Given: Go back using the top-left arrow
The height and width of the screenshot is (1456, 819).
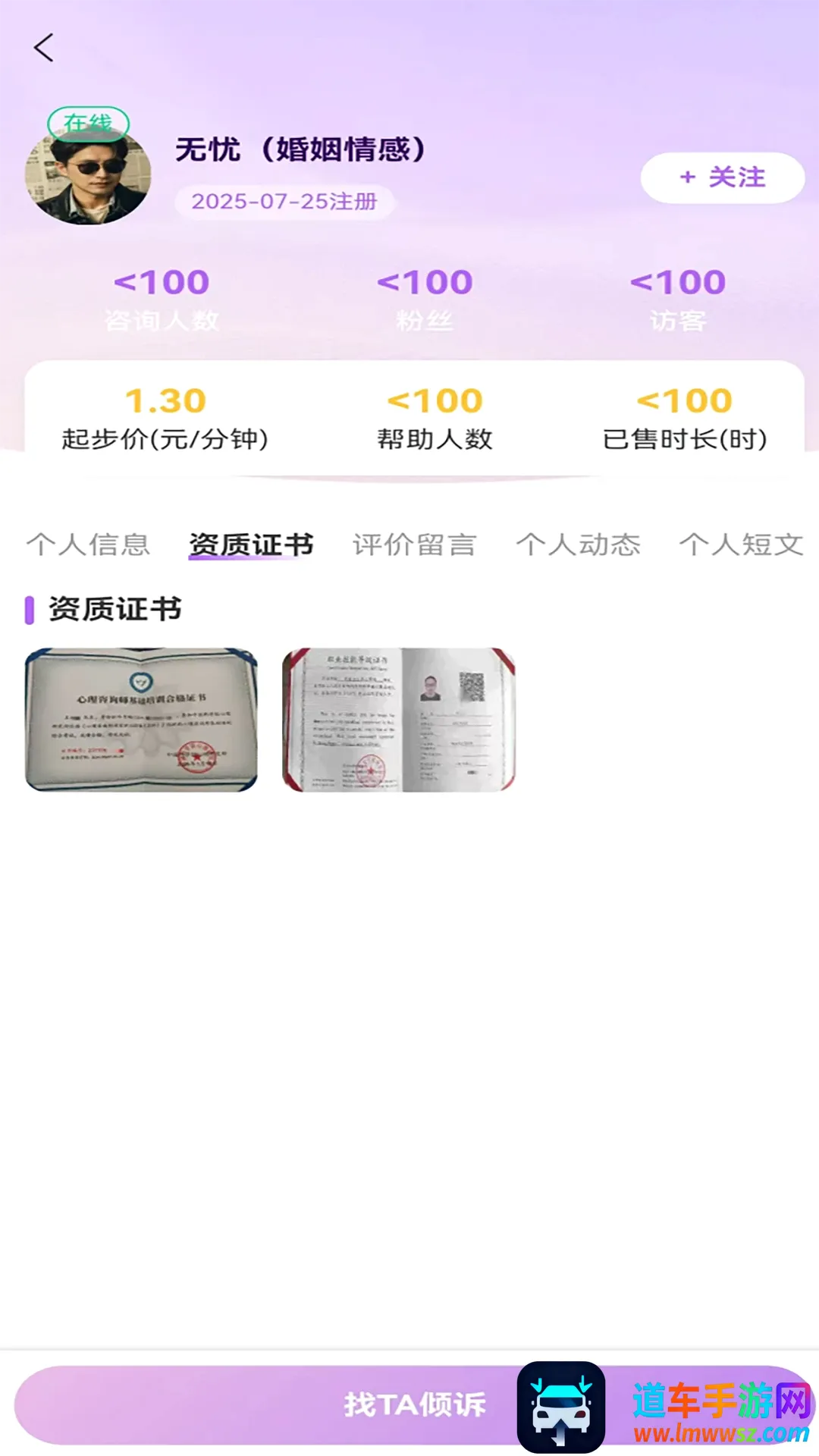Looking at the screenshot, I should click(44, 48).
